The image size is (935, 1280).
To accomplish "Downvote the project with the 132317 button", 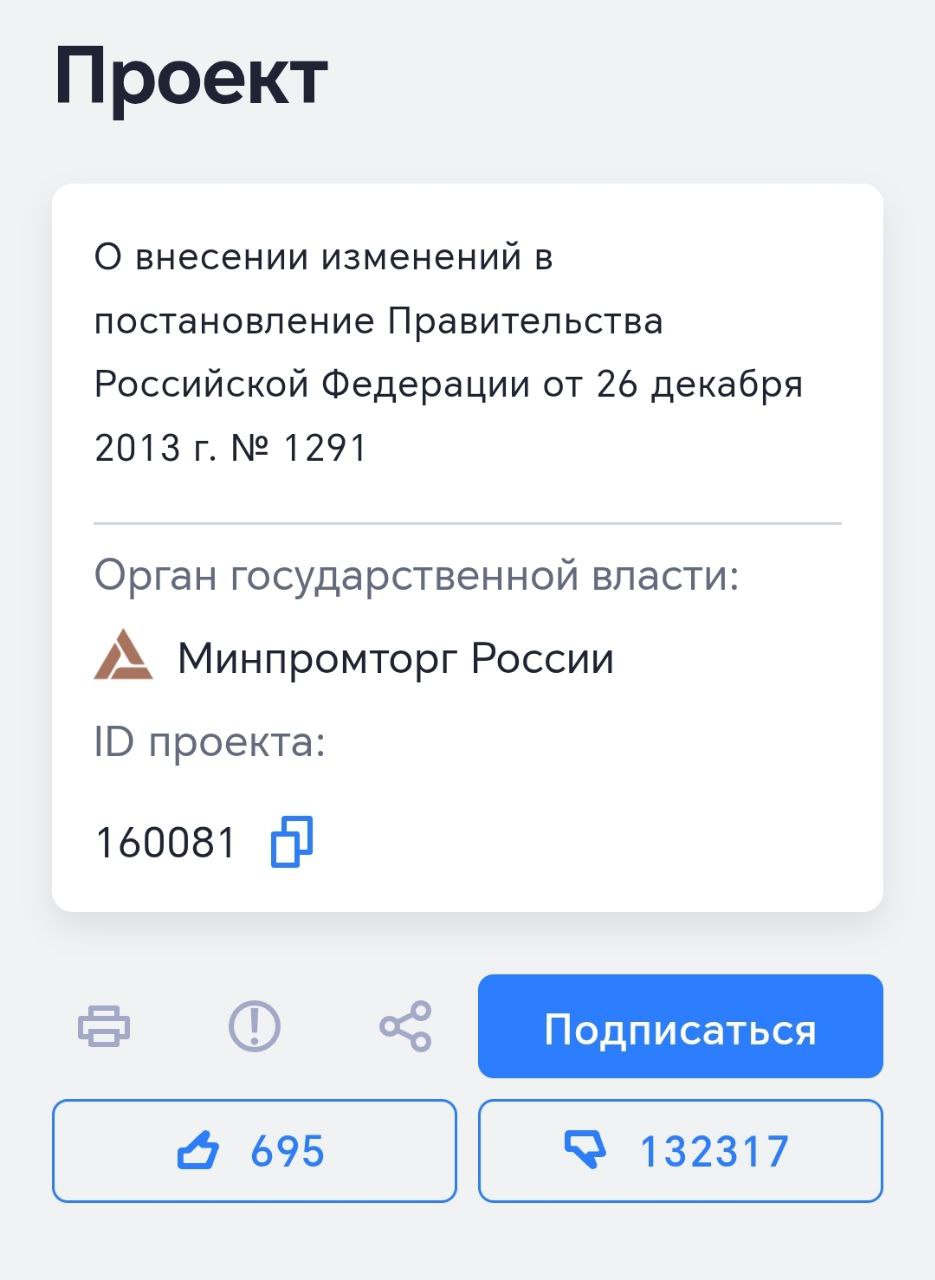I will click(681, 1150).
